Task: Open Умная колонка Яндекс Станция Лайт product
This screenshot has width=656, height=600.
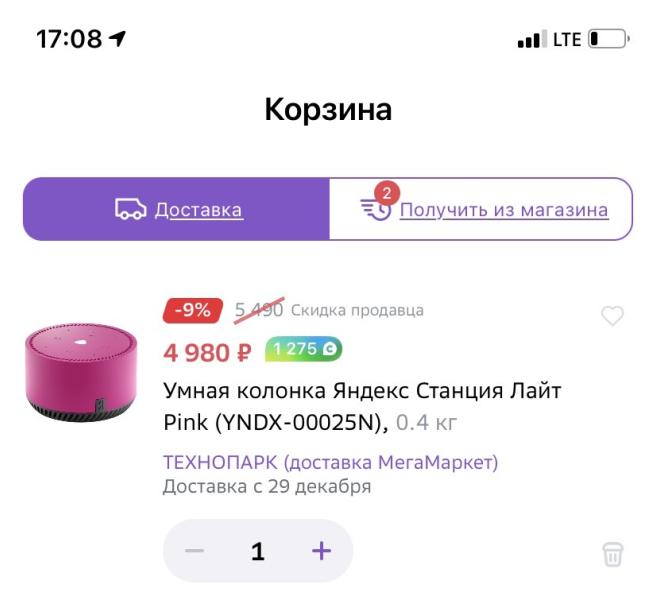Action: click(x=360, y=406)
